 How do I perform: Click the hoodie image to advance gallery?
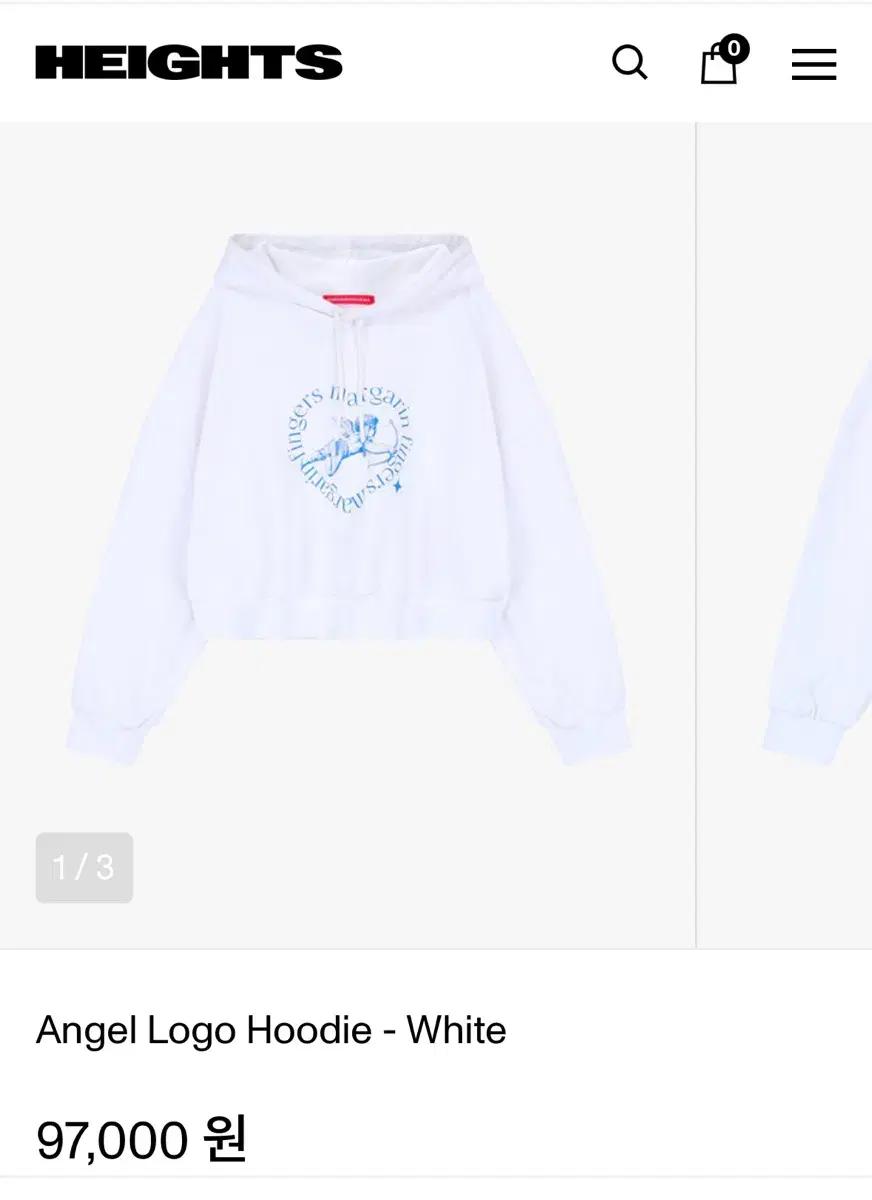tap(350, 480)
